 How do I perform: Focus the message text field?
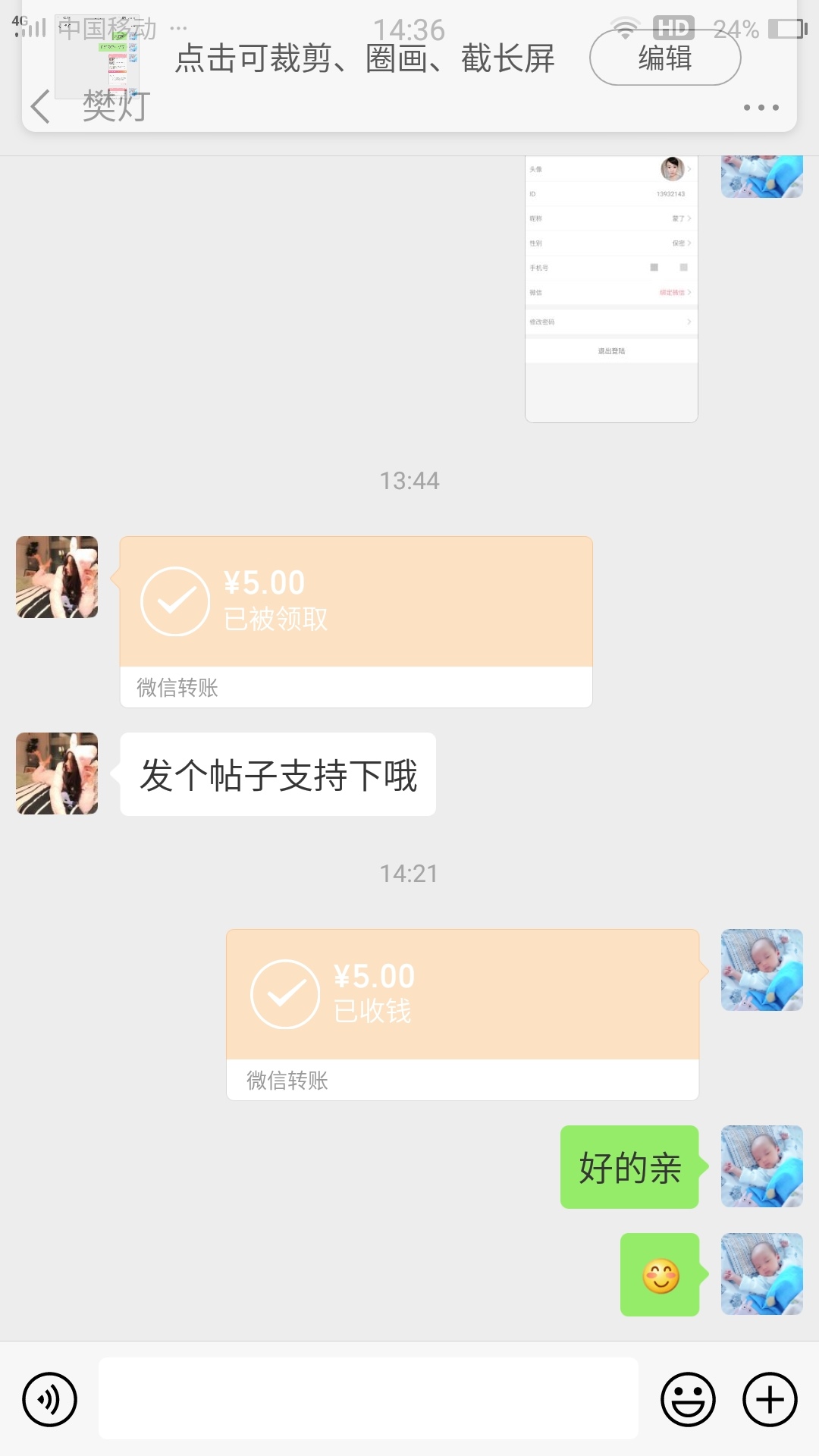point(369,1398)
